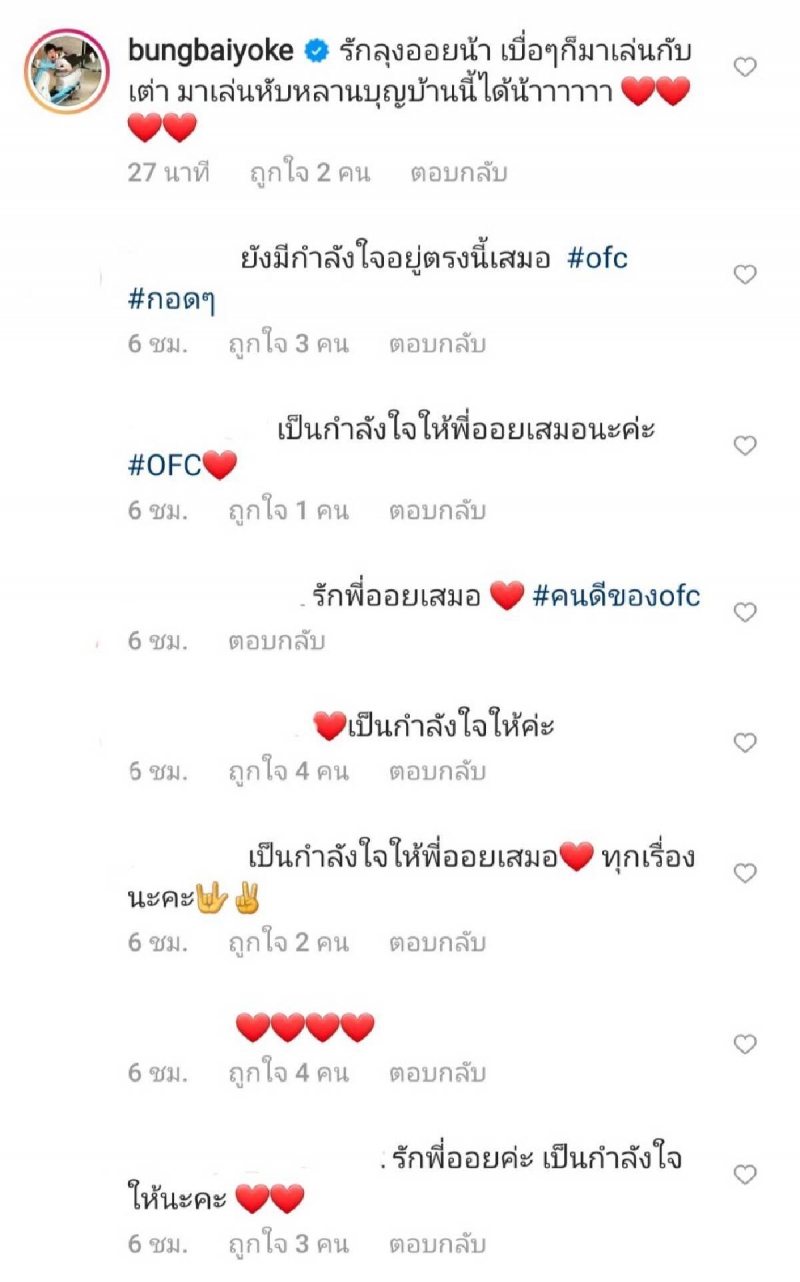Reply to the ทุกเรื่องนะคะ comment

click(x=437, y=942)
